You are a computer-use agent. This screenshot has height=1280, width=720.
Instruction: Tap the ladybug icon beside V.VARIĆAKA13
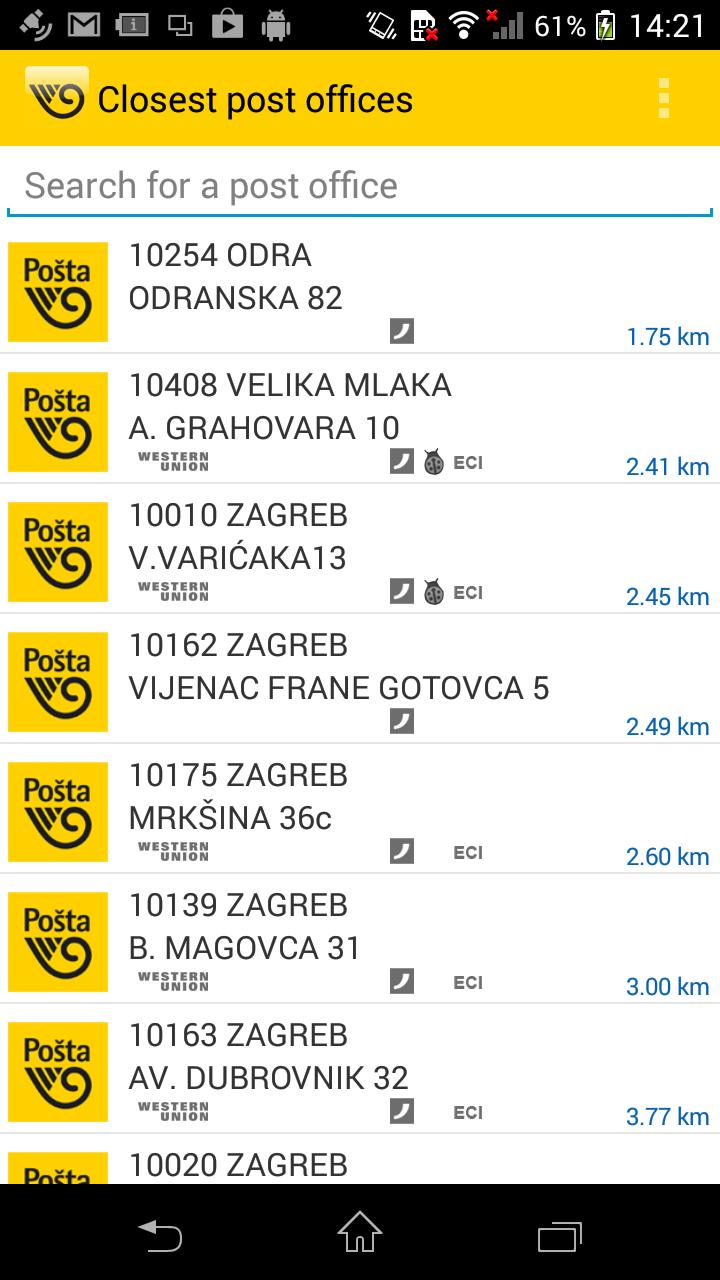(x=433, y=590)
